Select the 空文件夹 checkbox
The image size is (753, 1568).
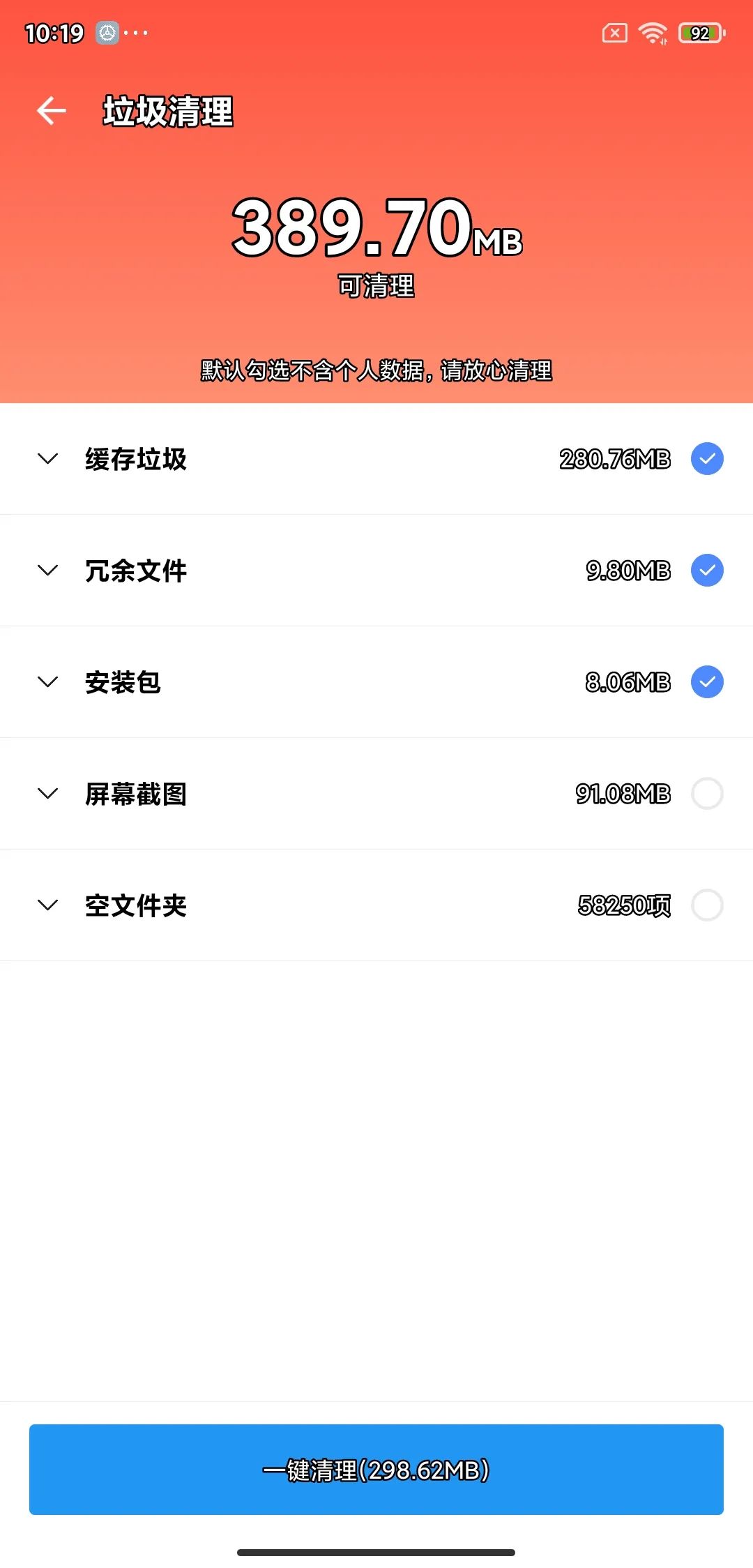[707, 905]
